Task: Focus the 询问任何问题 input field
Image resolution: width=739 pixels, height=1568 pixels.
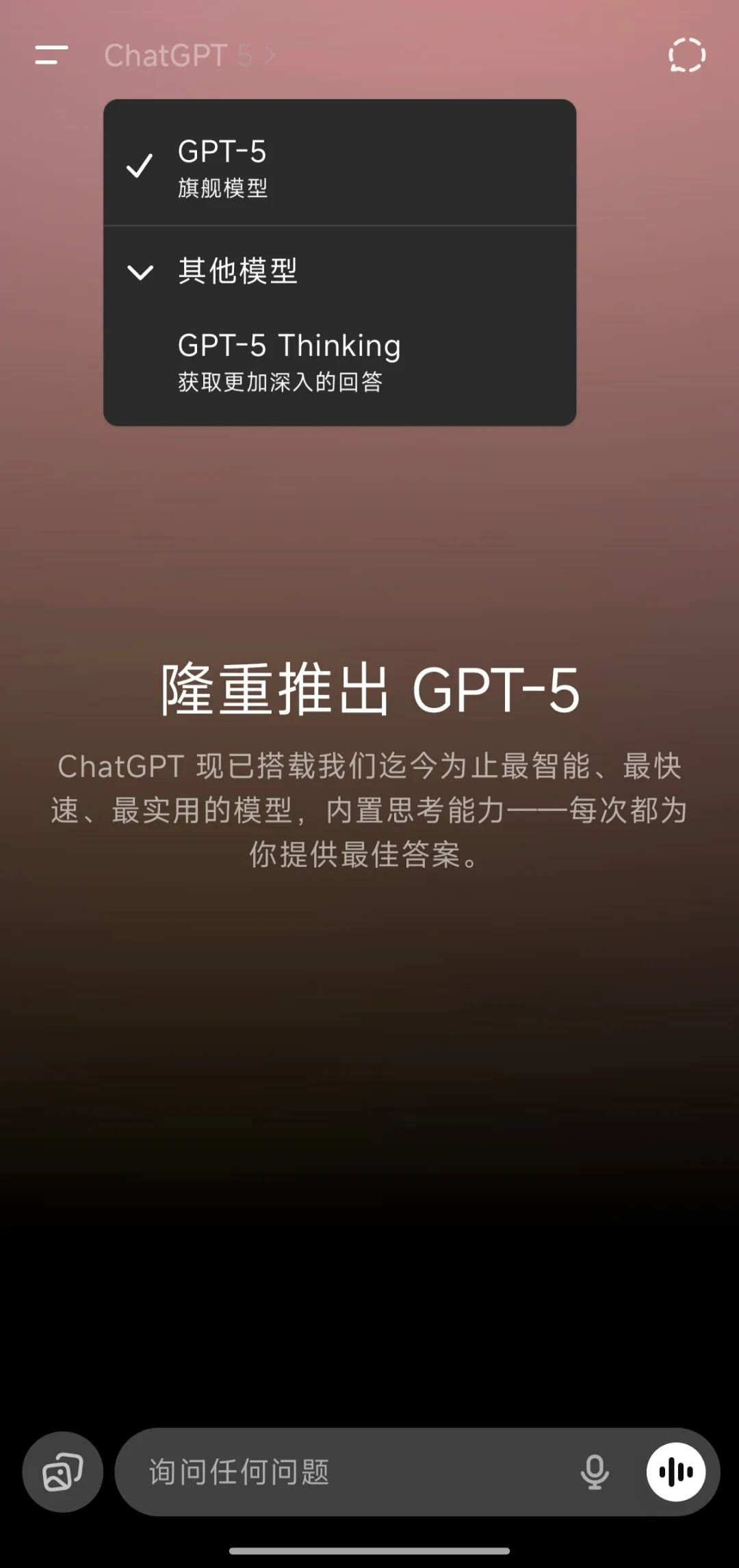Action: (342, 1472)
